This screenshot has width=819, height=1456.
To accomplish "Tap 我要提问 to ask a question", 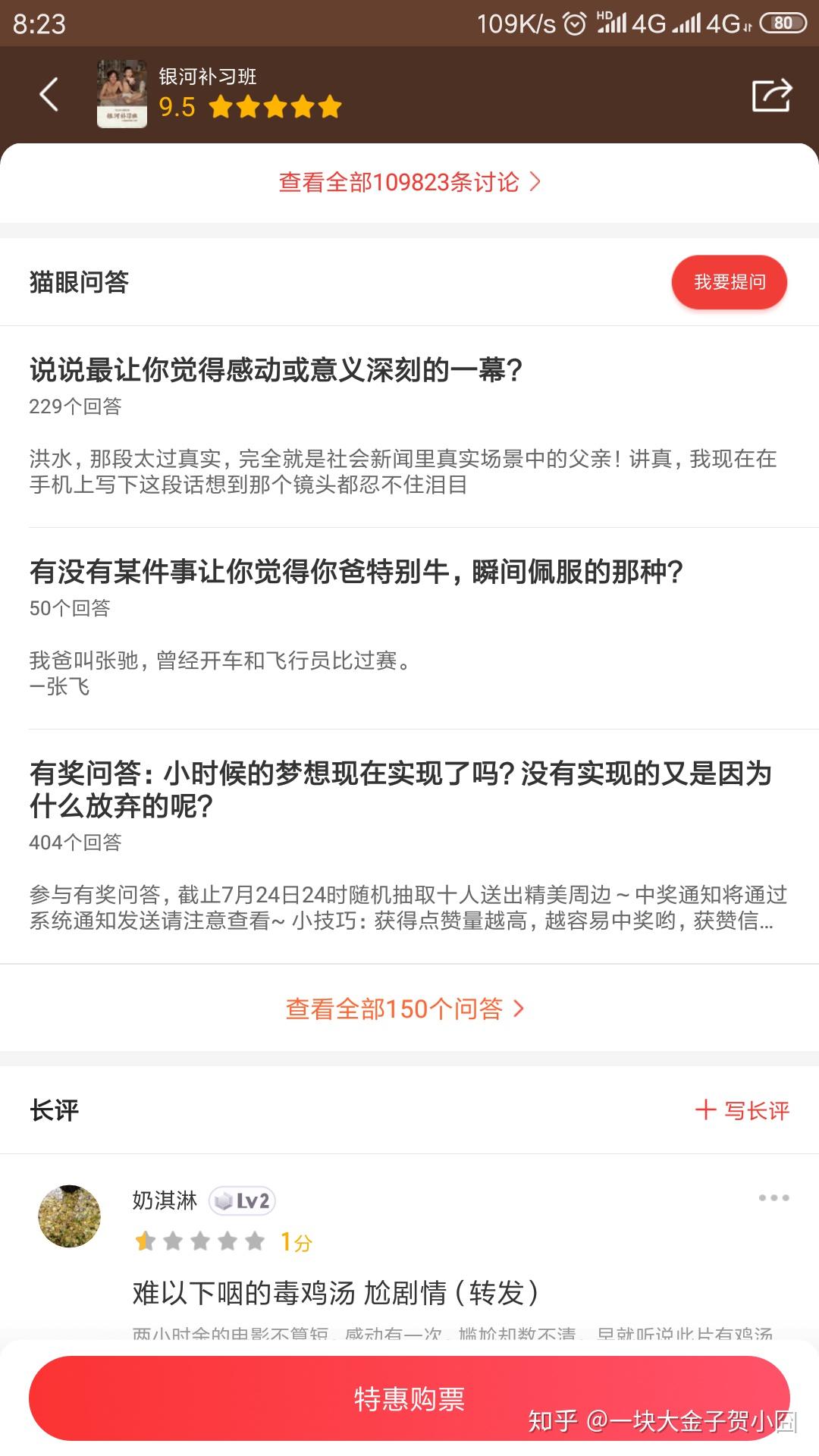I will 729,282.
